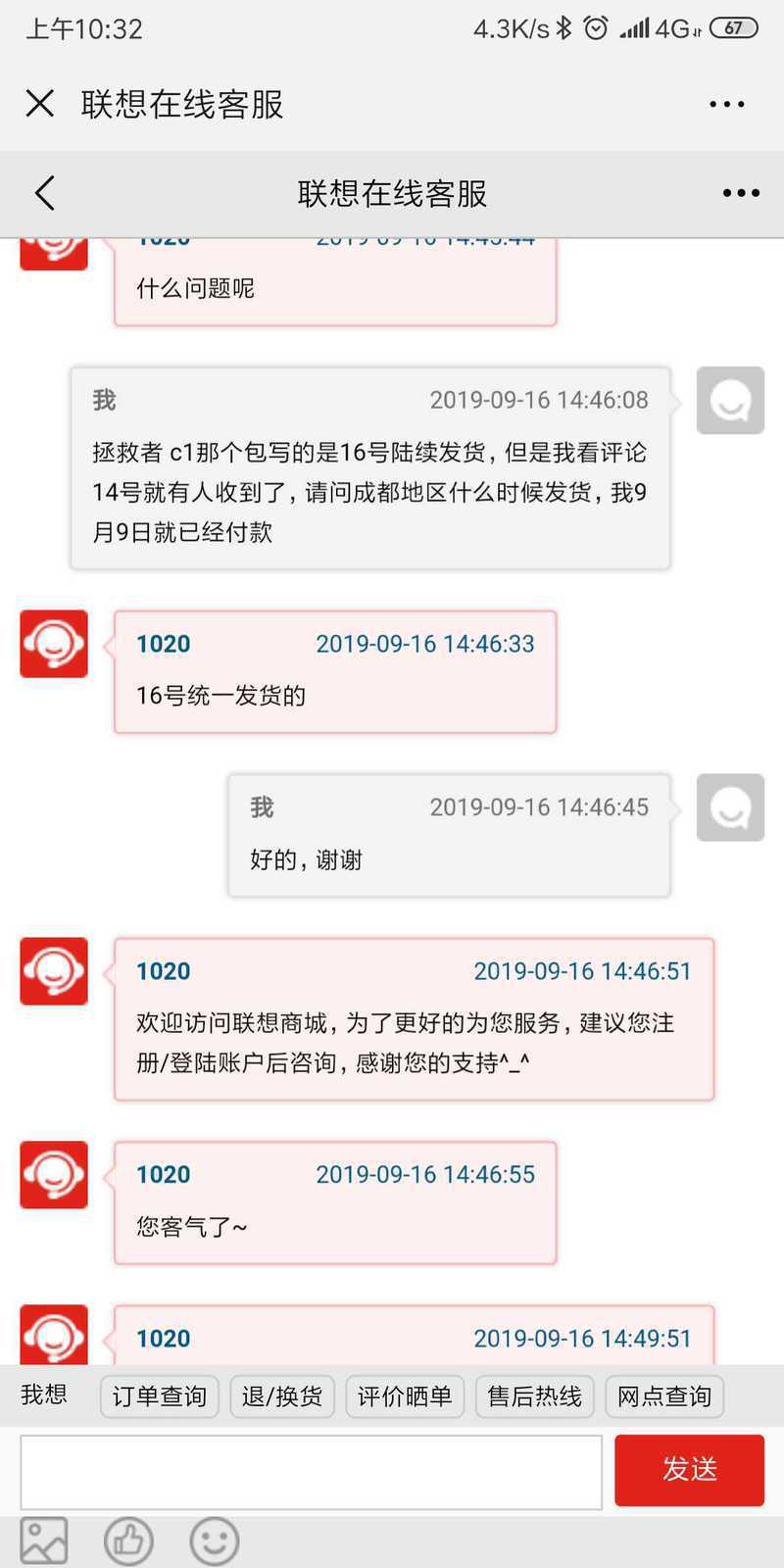Rate the service with thumbs-up icon
The image size is (784, 1568).
(129, 1541)
